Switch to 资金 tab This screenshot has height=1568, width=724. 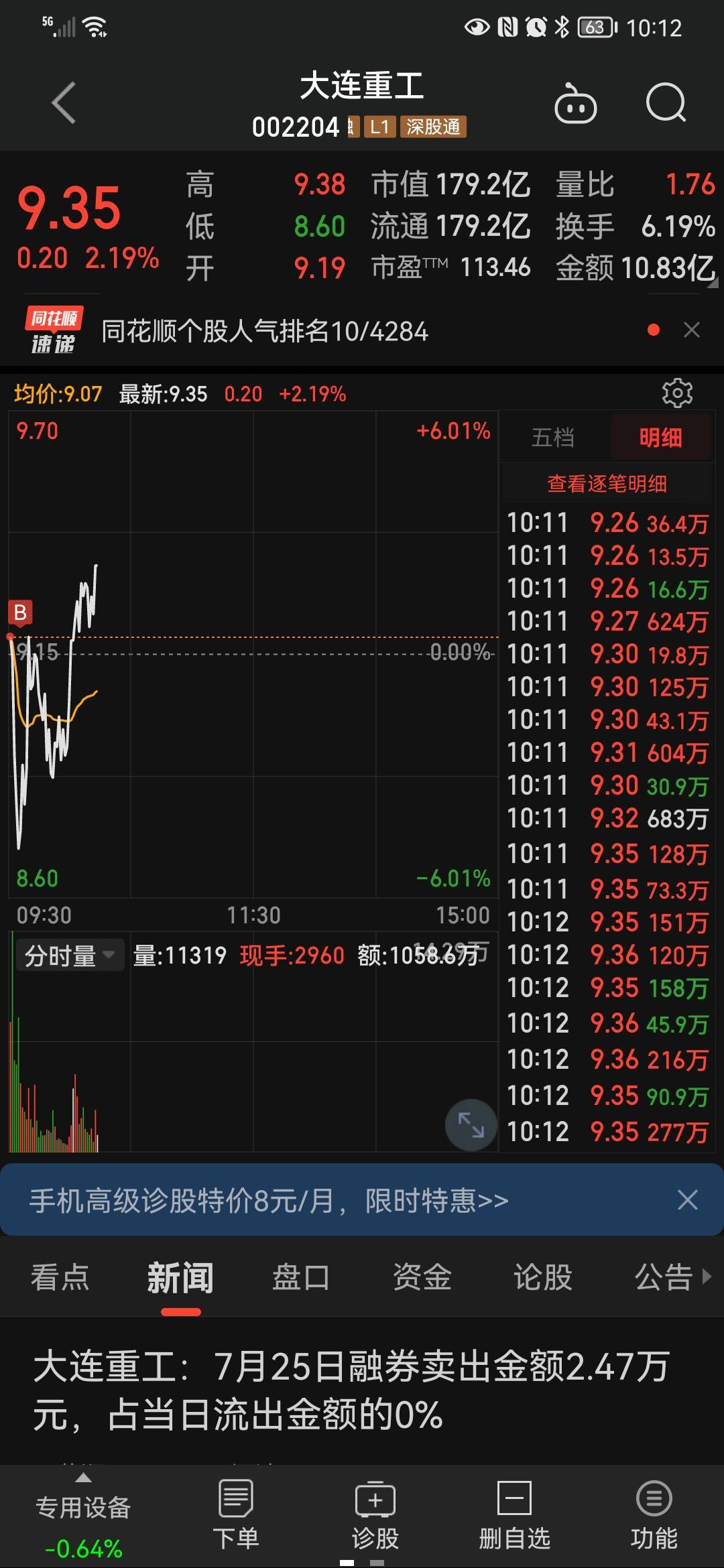click(422, 1277)
